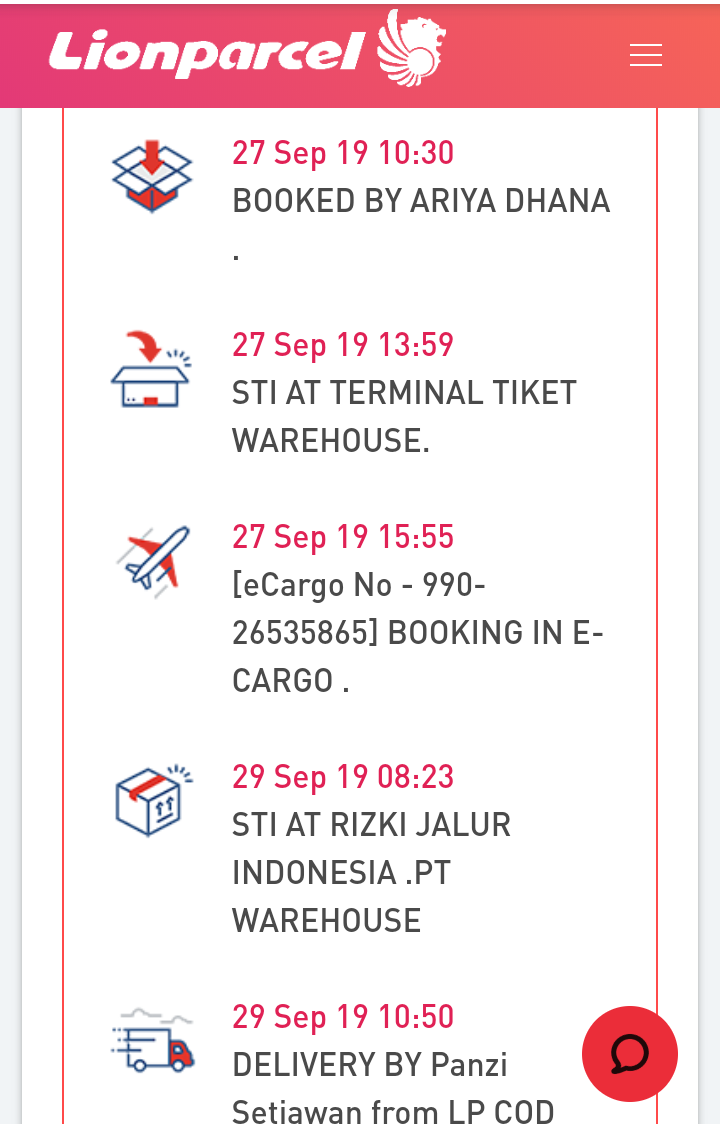Select the package box icon for RIZKI JALUR warehouse
720x1124 pixels.
[x=153, y=800]
